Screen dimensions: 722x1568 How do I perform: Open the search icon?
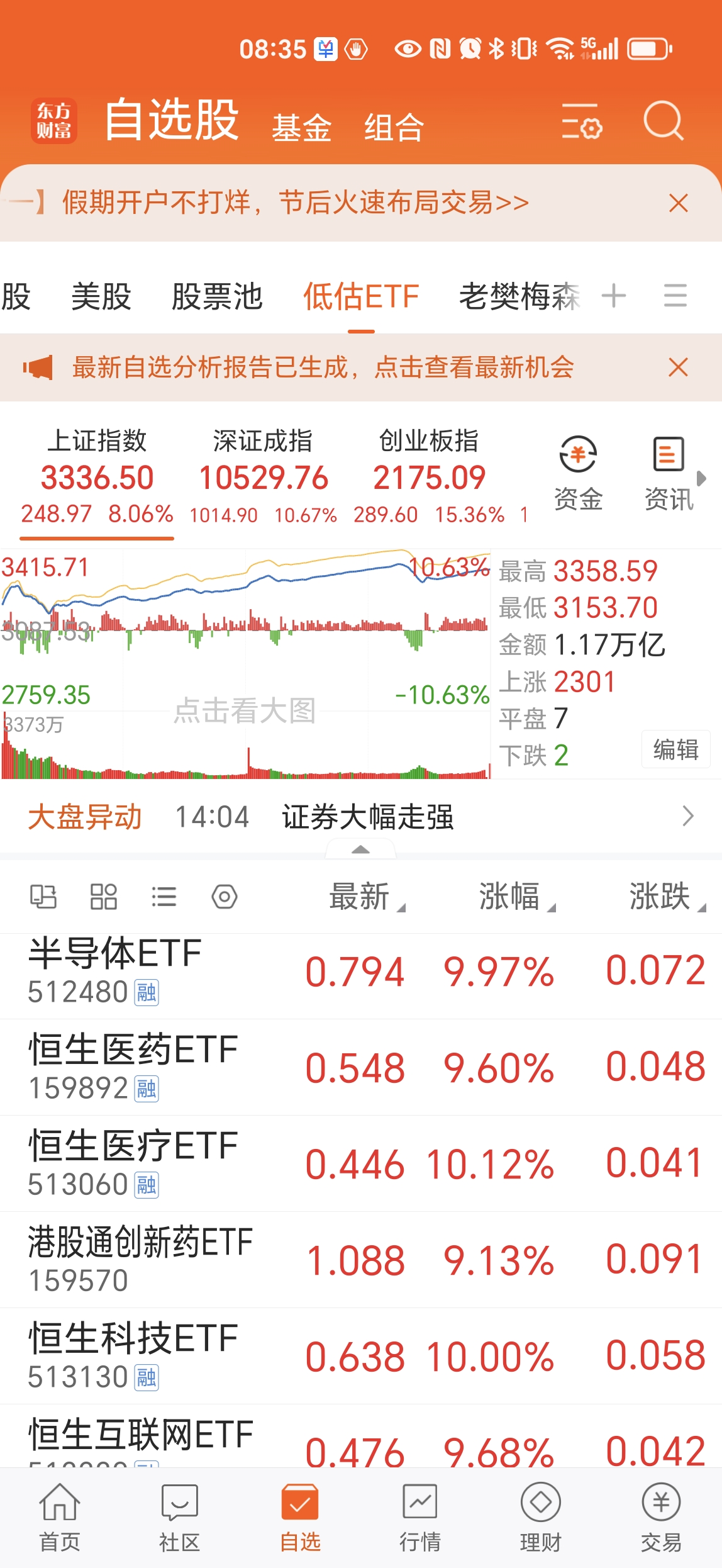pos(664,121)
